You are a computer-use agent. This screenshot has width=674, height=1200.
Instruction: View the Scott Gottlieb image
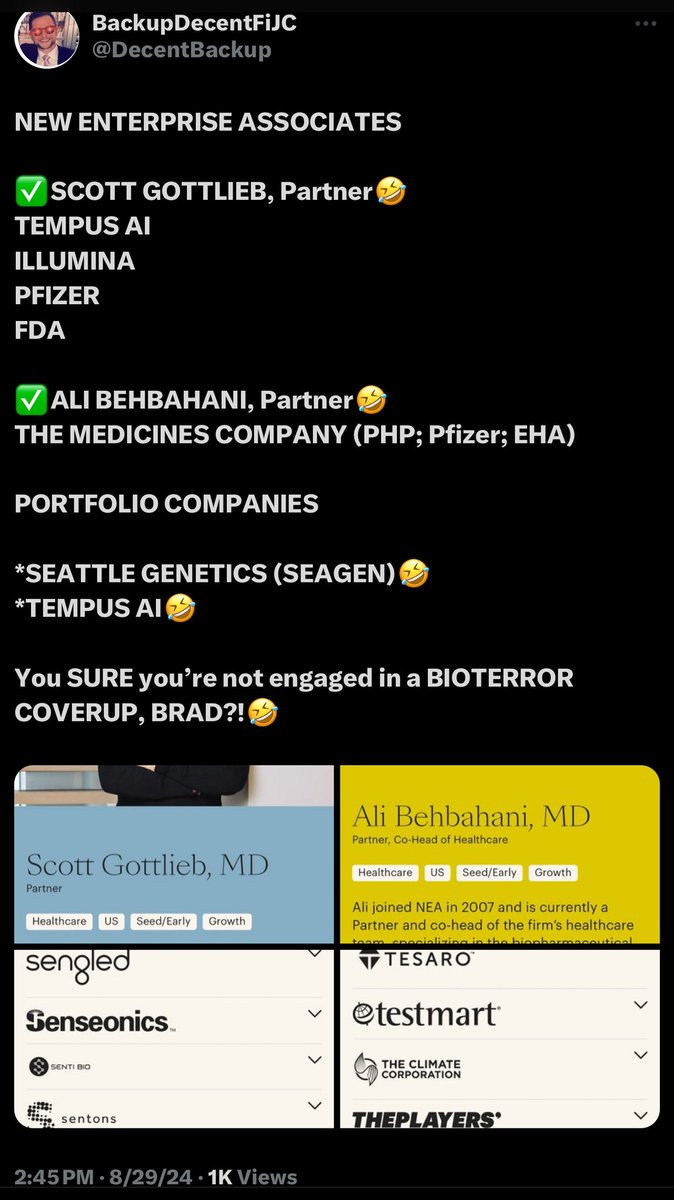coord(174,854)
